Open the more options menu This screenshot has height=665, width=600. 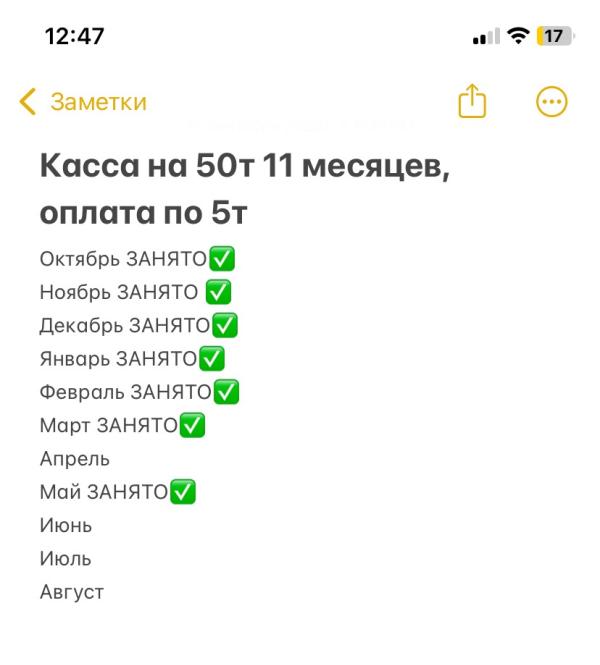(552, 102)
